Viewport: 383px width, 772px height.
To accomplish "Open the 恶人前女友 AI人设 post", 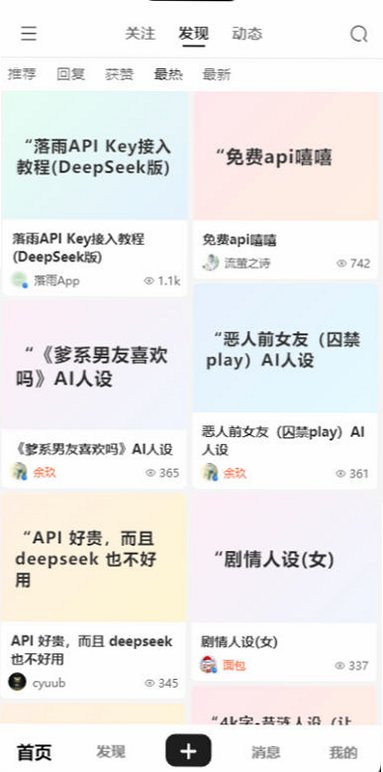I will [x=286, y=386].
